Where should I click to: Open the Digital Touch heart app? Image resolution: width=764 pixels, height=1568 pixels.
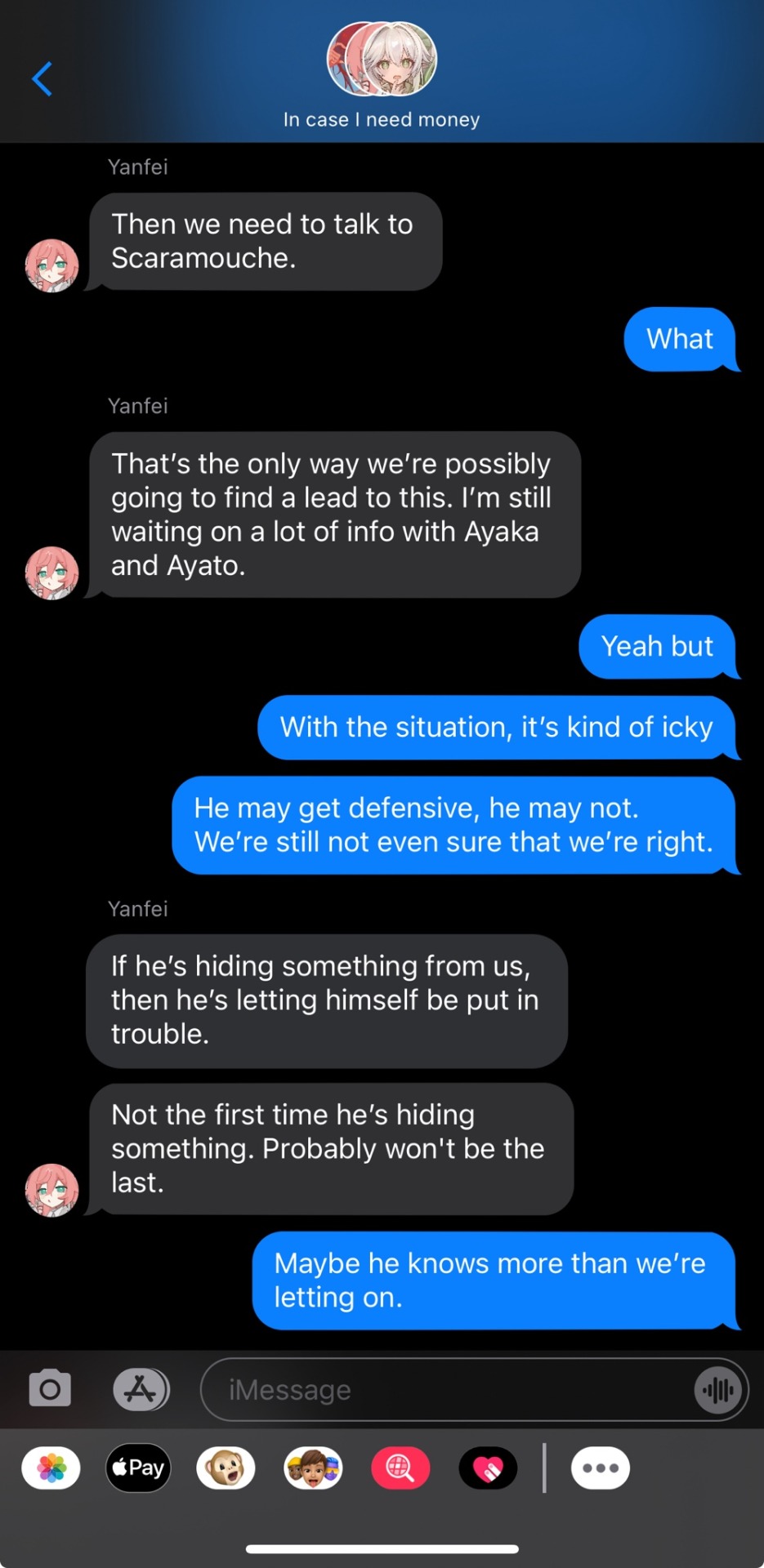tap(488, 1468)
